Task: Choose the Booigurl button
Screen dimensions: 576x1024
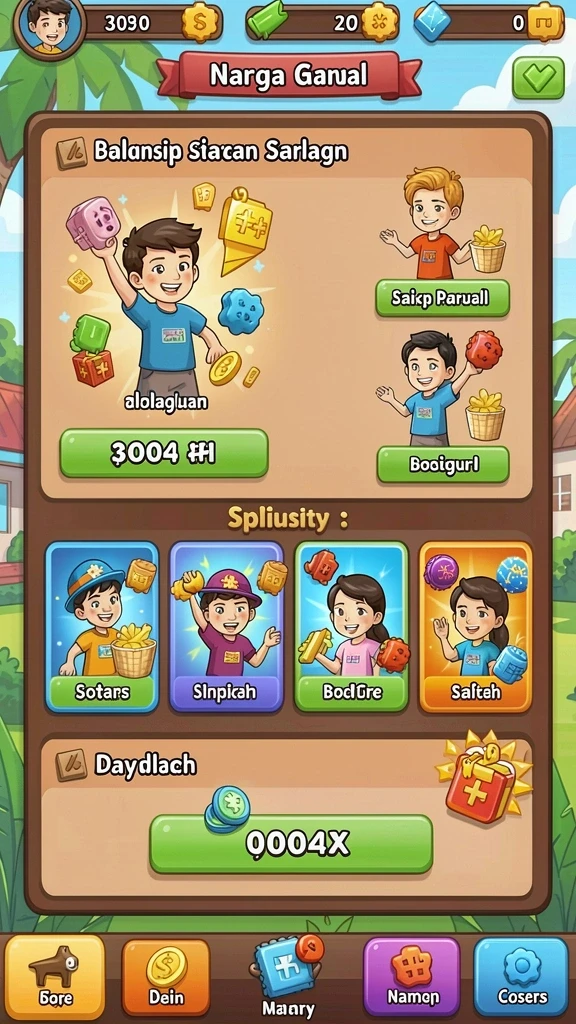Action: point(443,464)
